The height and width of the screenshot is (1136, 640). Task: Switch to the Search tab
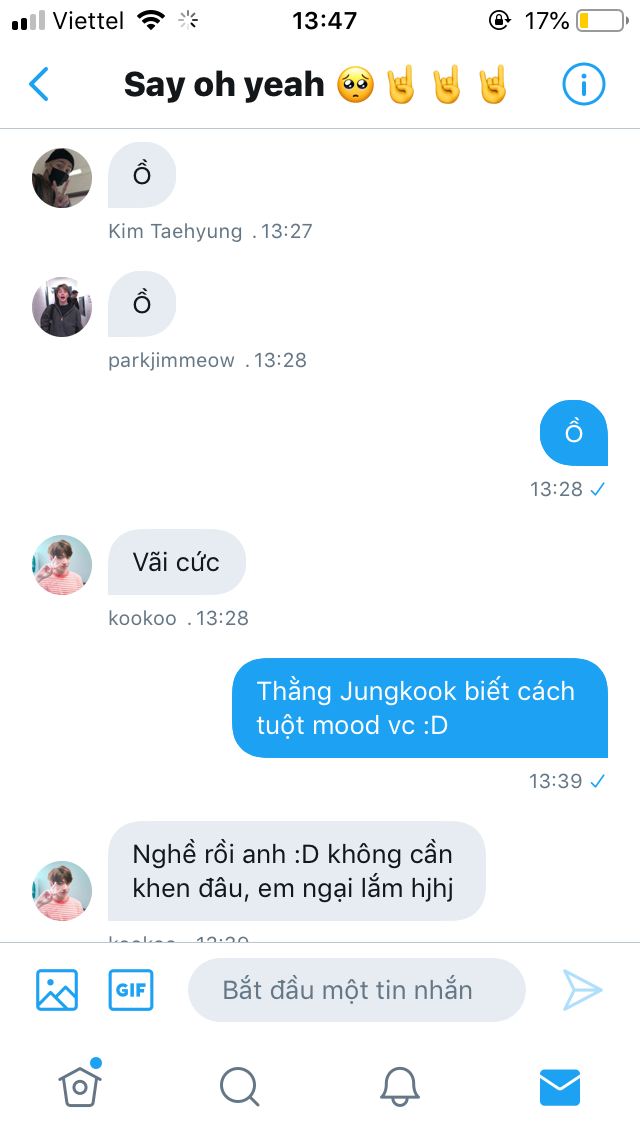(239, 1085)
